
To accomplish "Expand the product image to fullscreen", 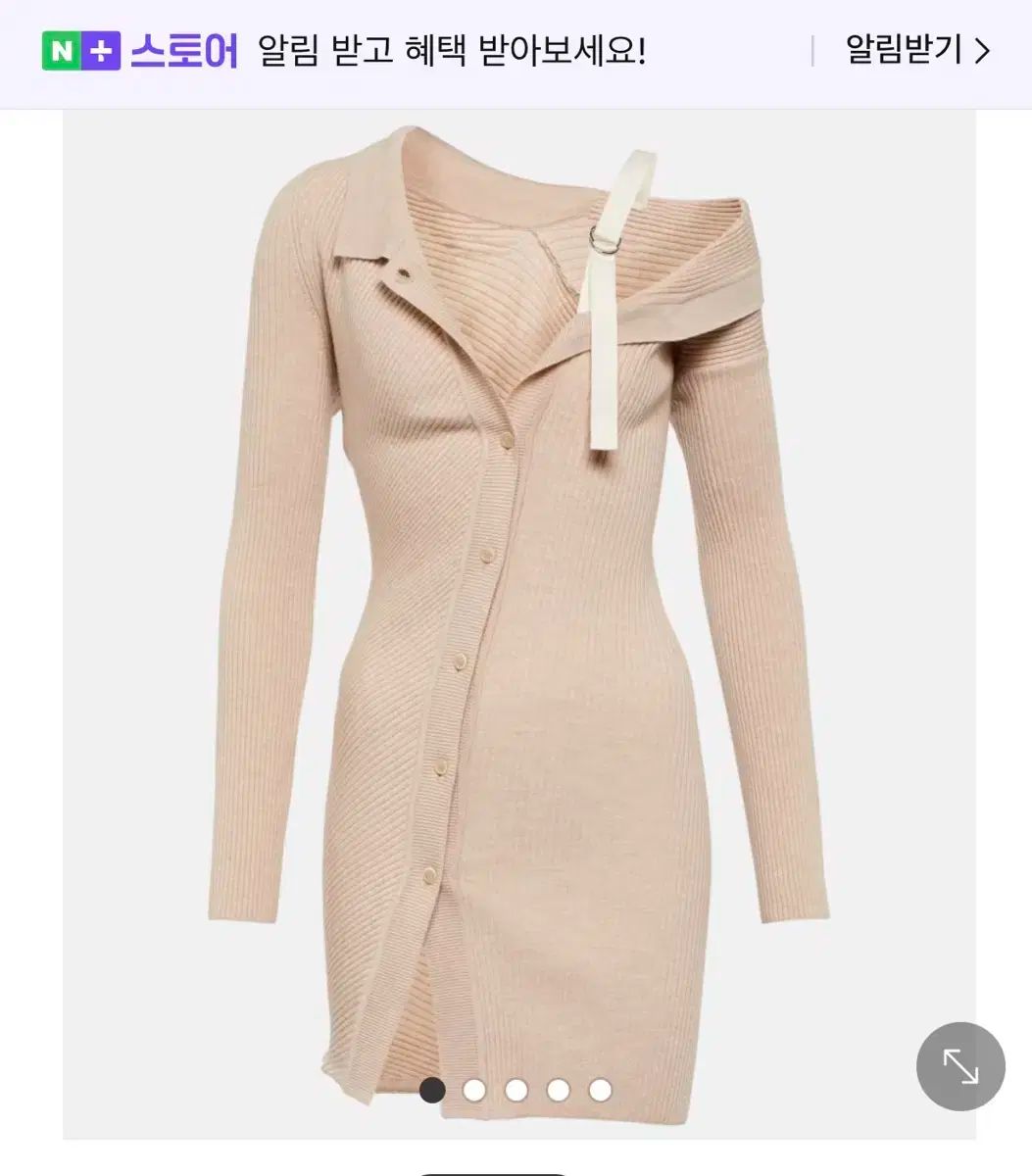I will [x=959, y=1066].
